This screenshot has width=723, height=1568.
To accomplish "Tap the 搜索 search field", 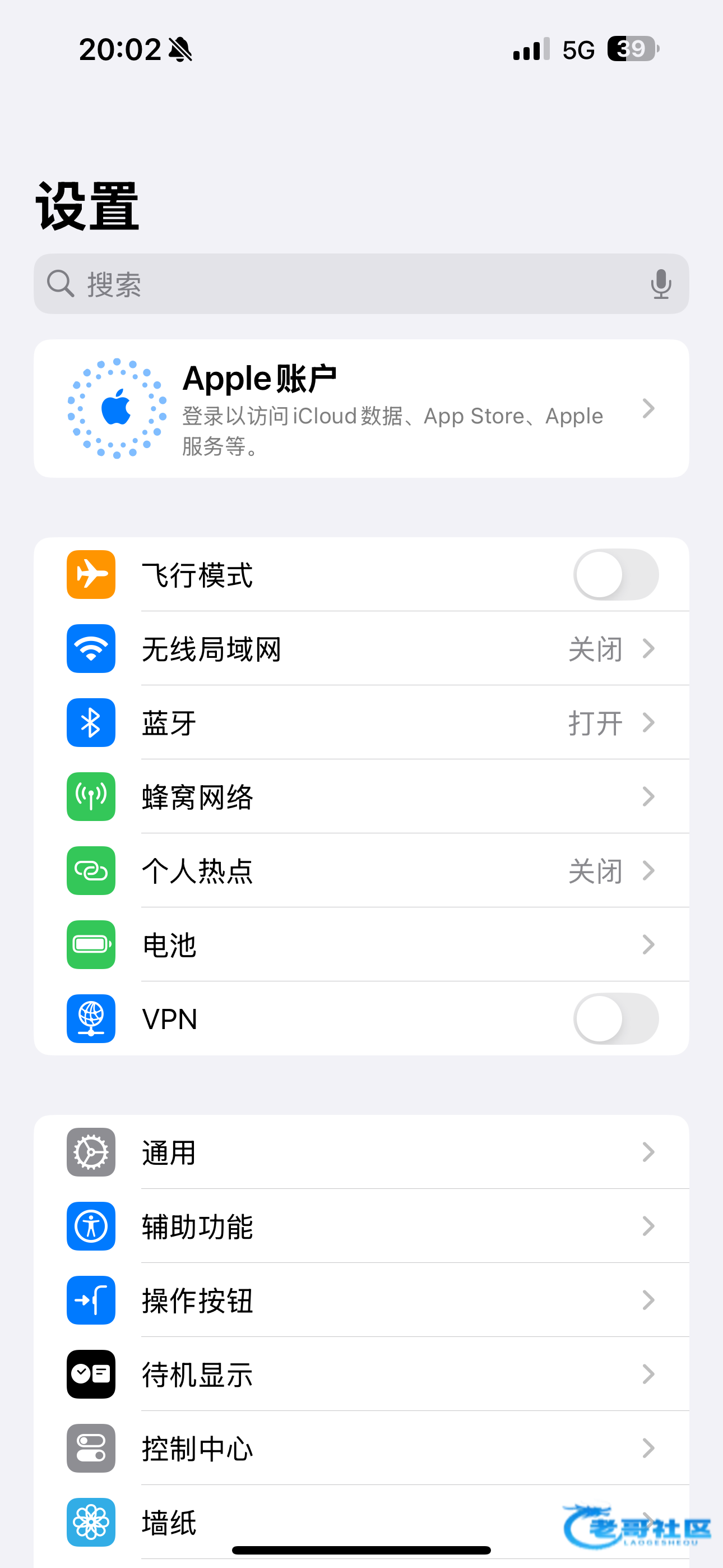I will (x=341, y=284).
